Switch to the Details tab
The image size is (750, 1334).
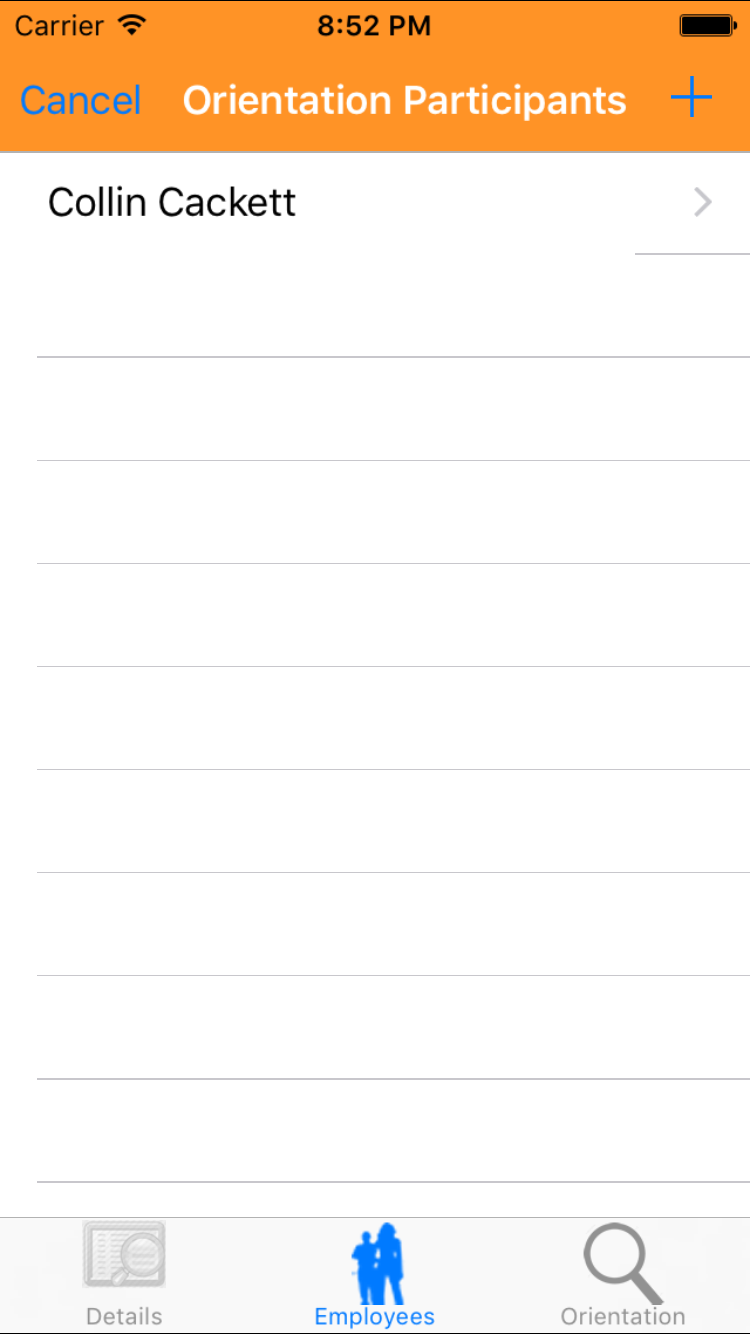tap(124, 1275)
